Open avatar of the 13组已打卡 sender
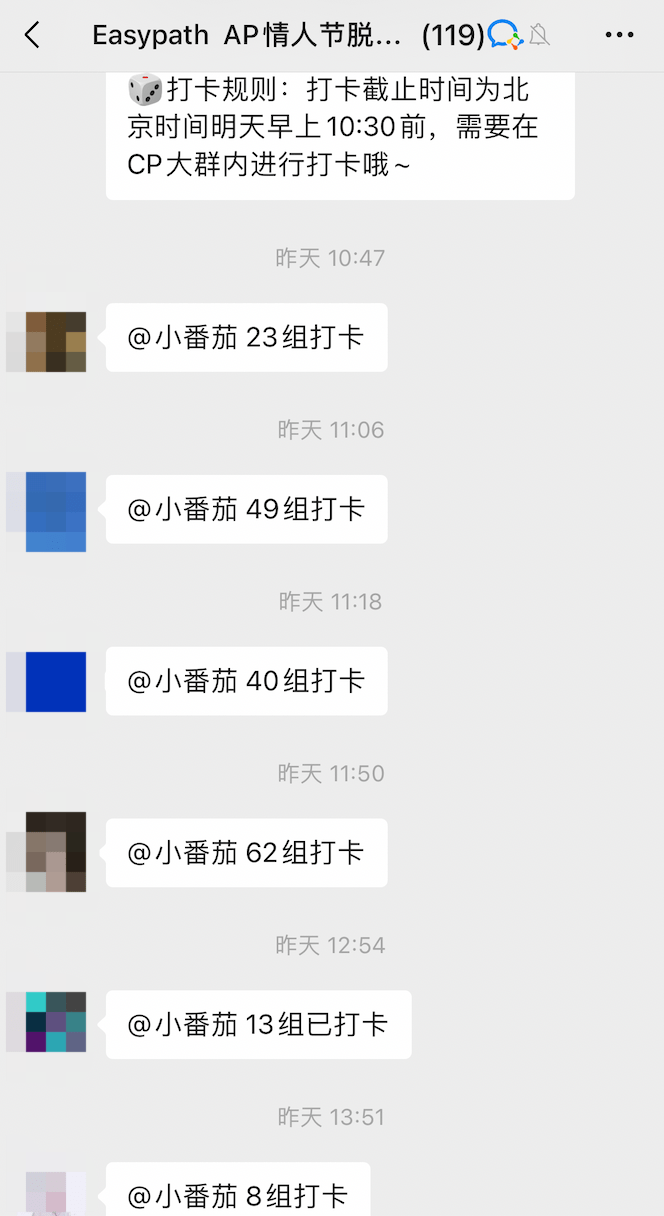 47,1022
